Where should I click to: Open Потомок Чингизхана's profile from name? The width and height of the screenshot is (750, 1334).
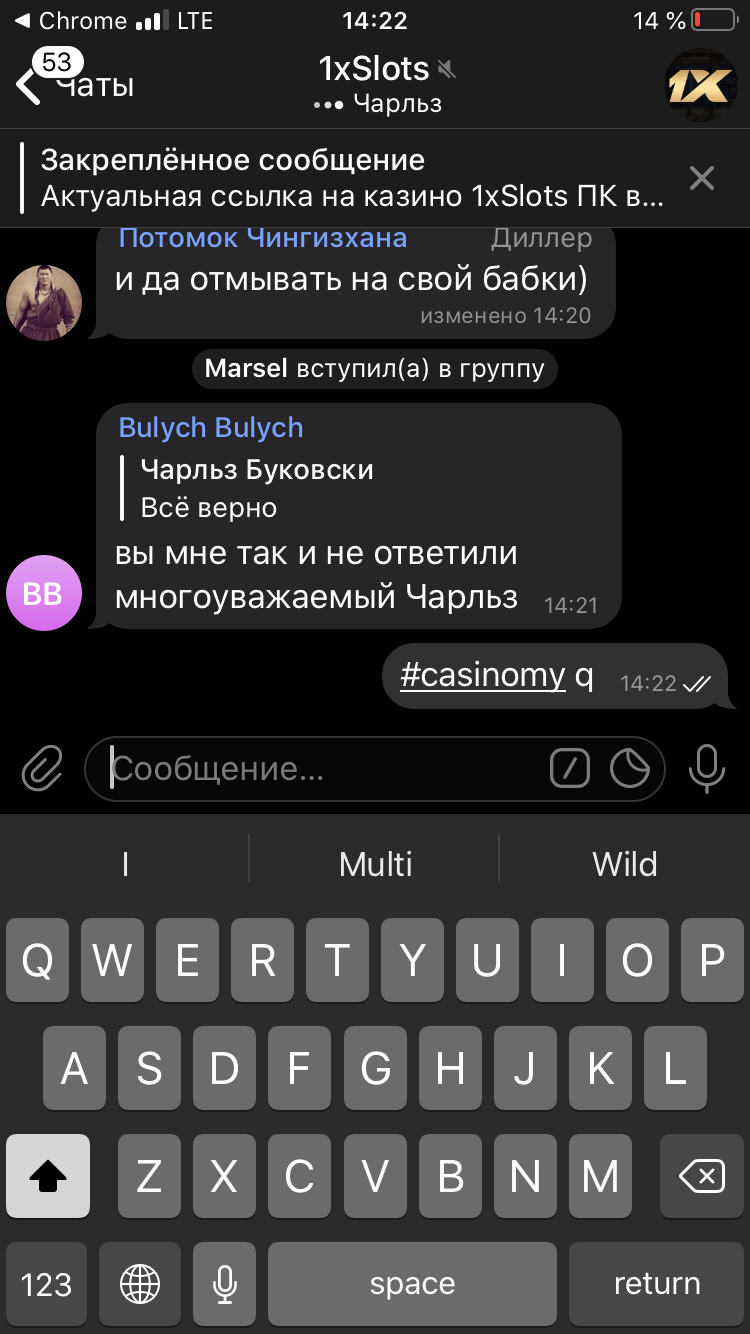tap(262, 239)
